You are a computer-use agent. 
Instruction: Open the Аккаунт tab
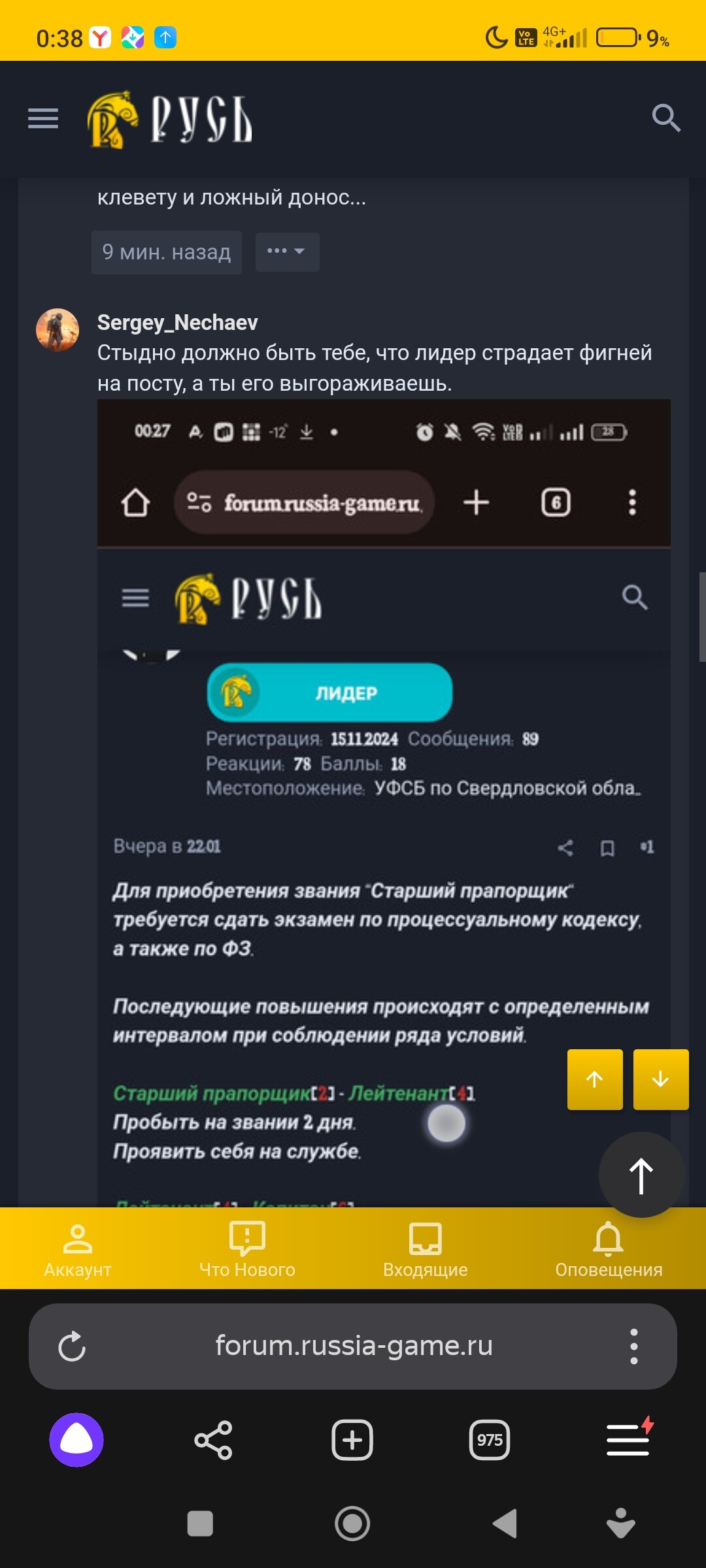coord(78,1249)
